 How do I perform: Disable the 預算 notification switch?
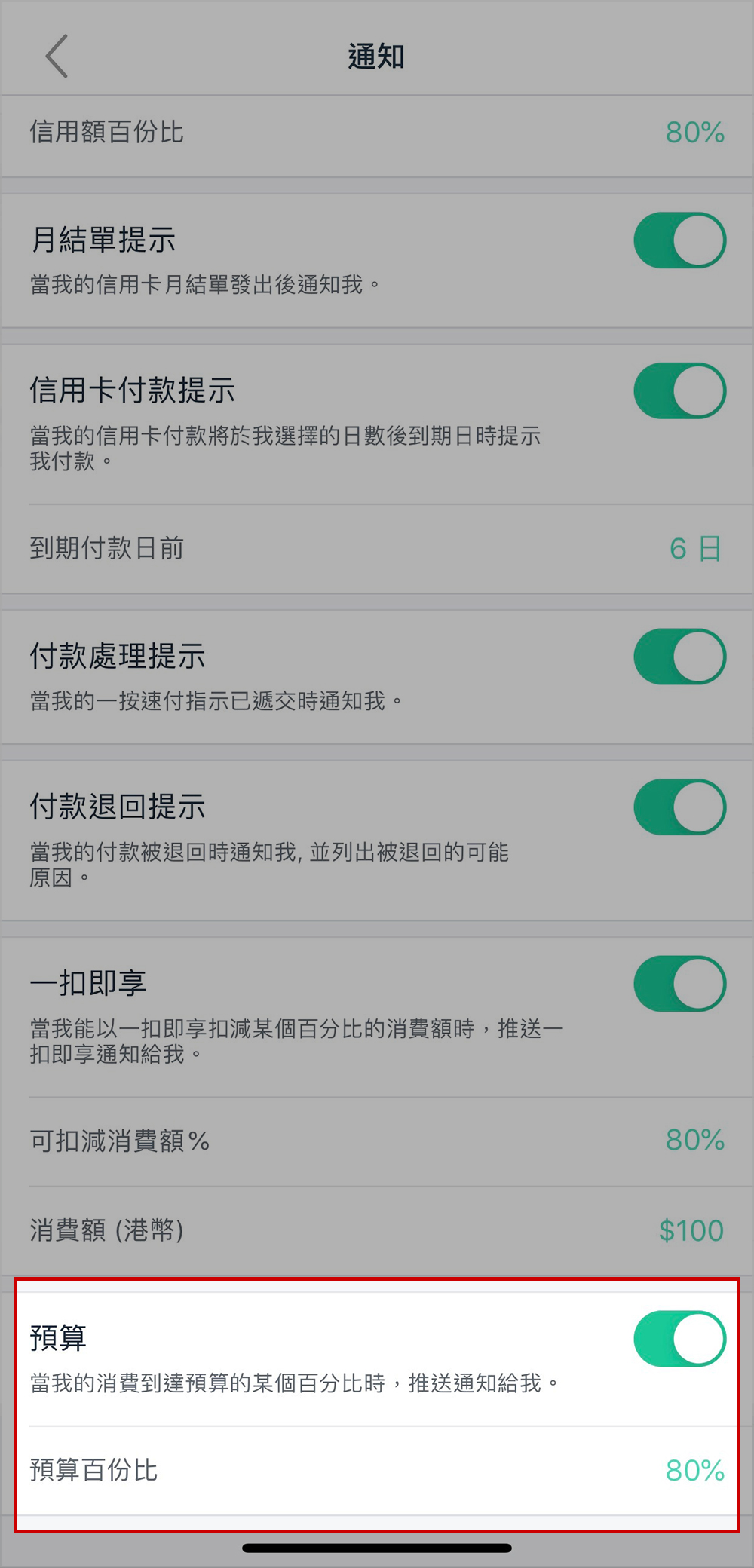[x=679, y=1339]
